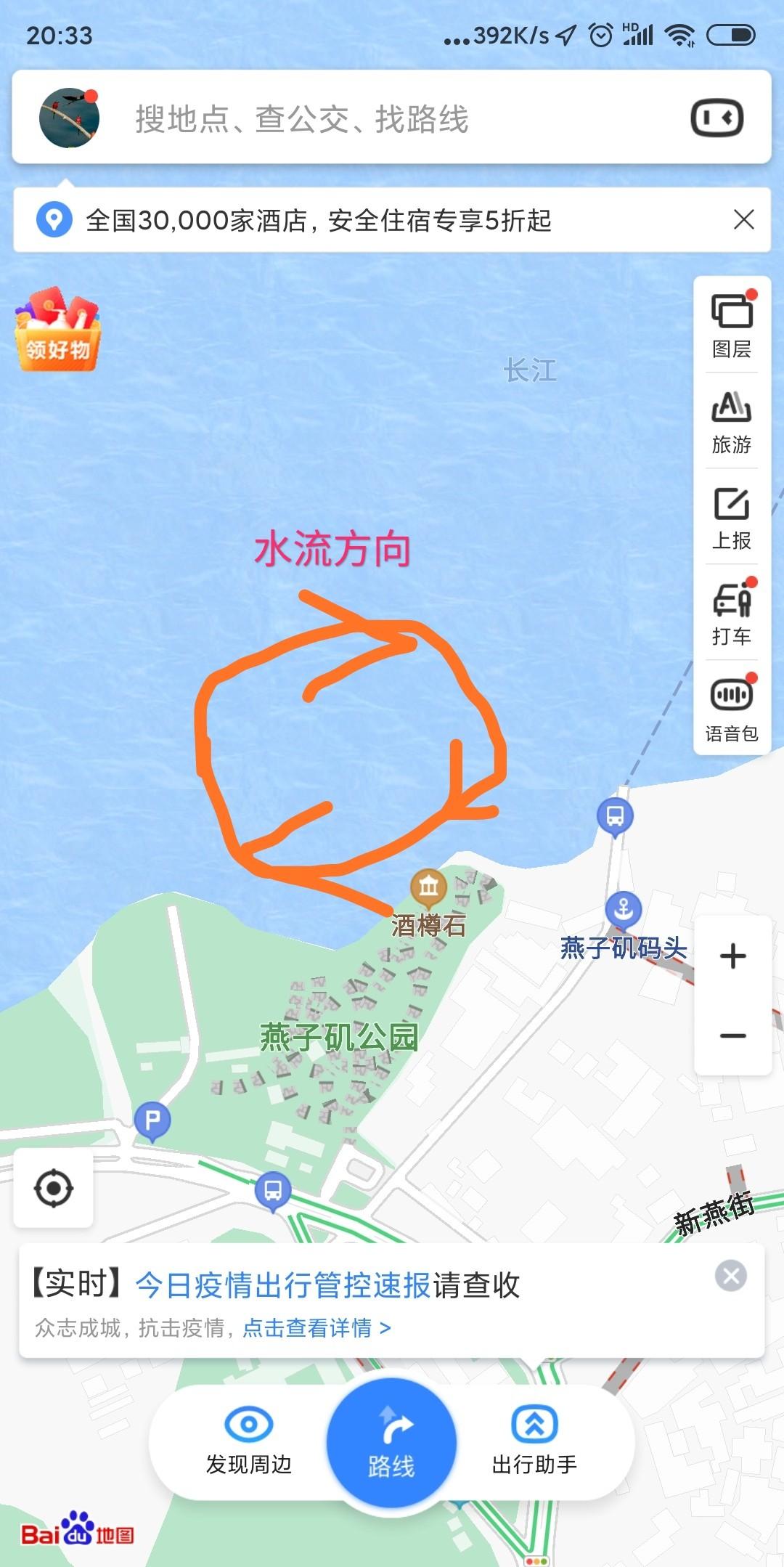
Task: Zoom out on the map
Action: (x=732, y=1035)
